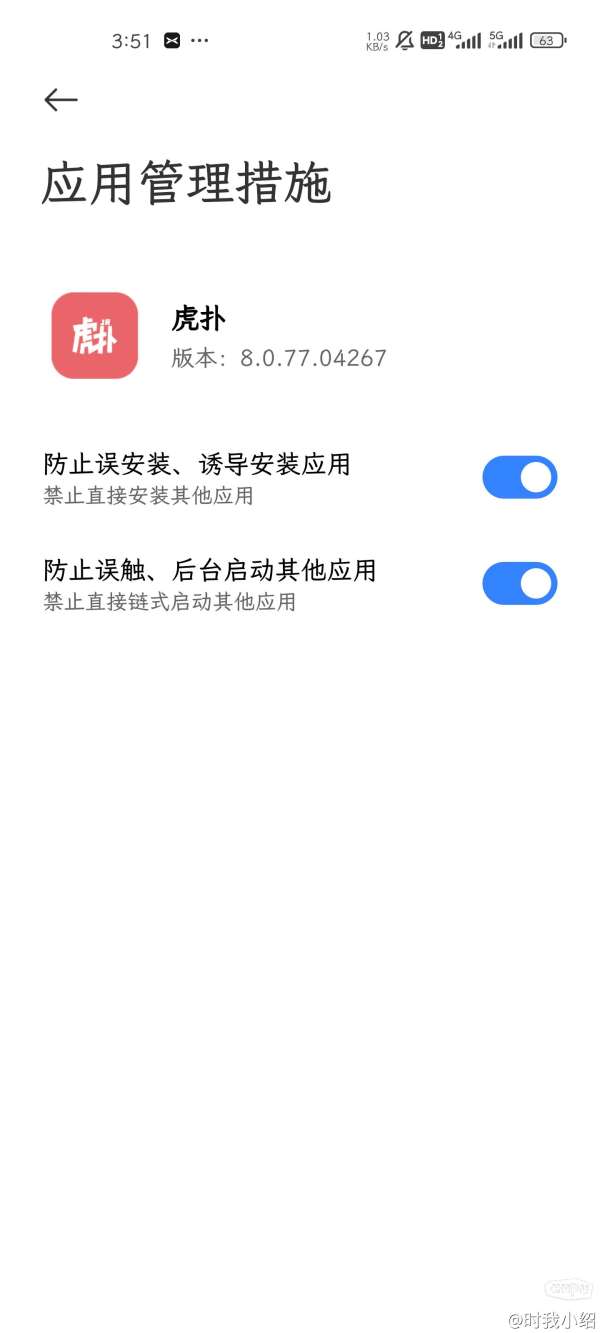Turn off 防止误触、后台启动其他应用 switch
This screenshot has height=1333, width=600.
519,583
